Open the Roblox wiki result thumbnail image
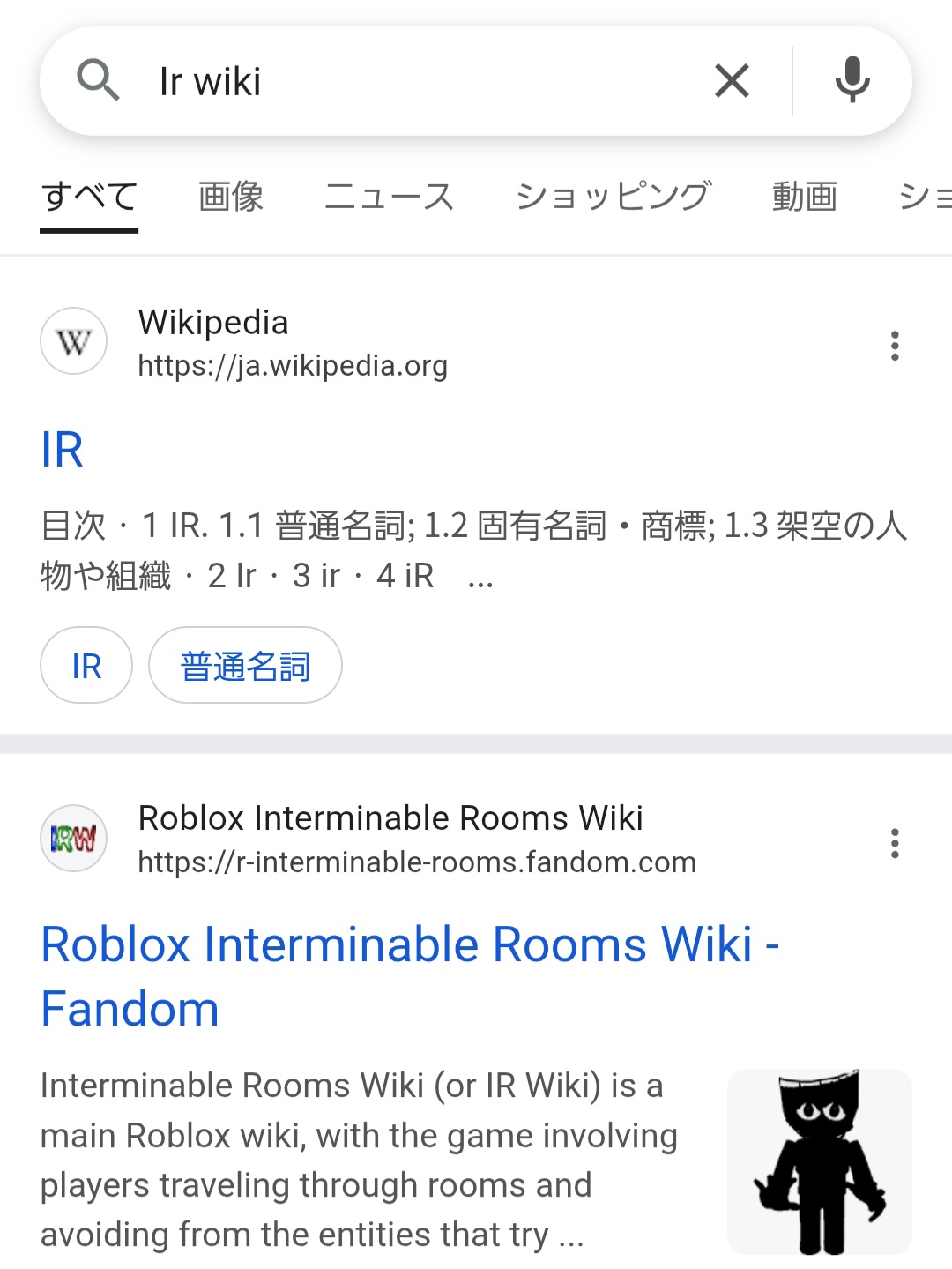Image resolution: width=952 pixels, height=1269 pixels. coord(819,1161)
